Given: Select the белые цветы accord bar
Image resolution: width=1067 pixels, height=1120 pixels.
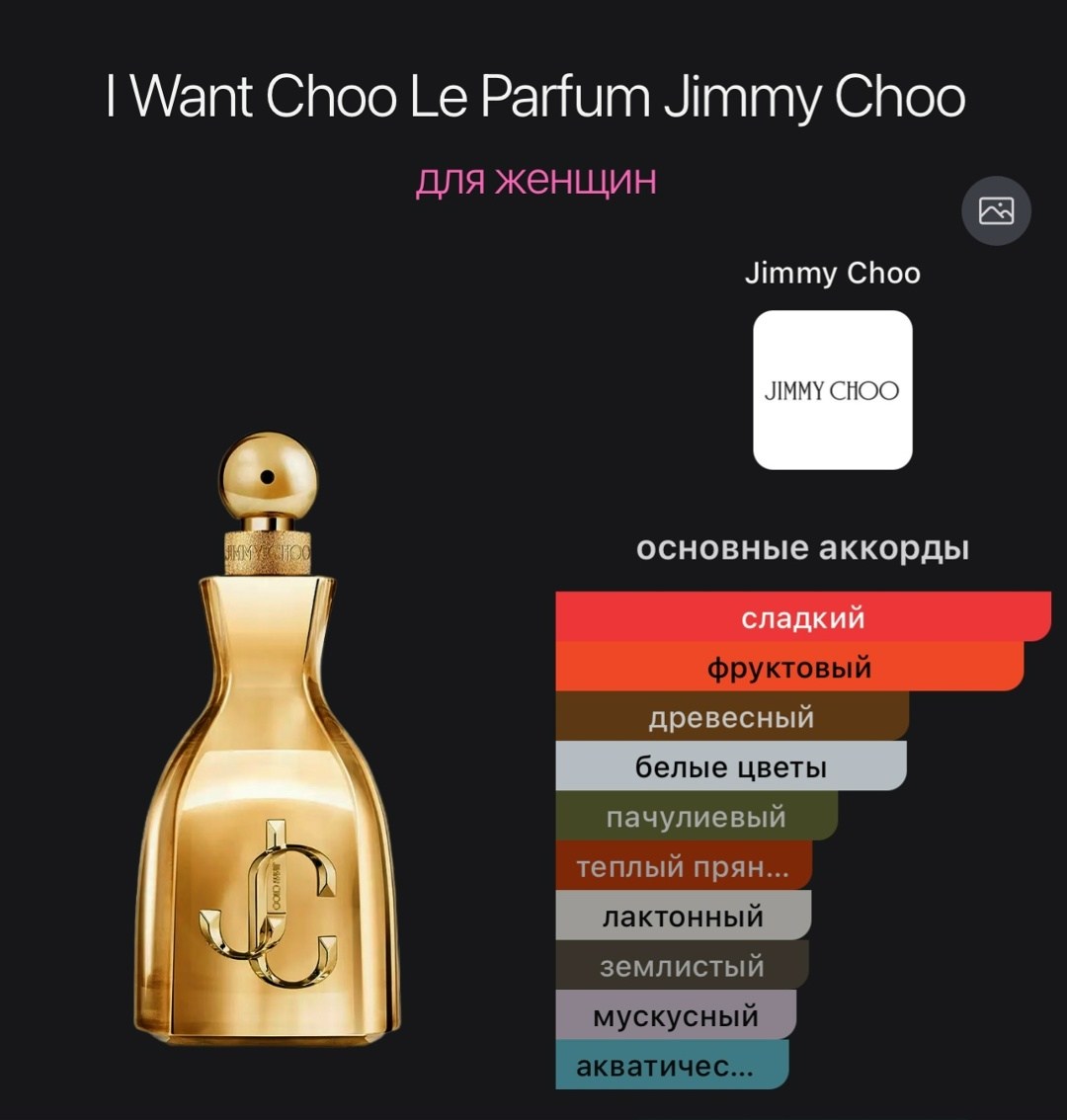Looking at the screenshot, I should (731, 765).
